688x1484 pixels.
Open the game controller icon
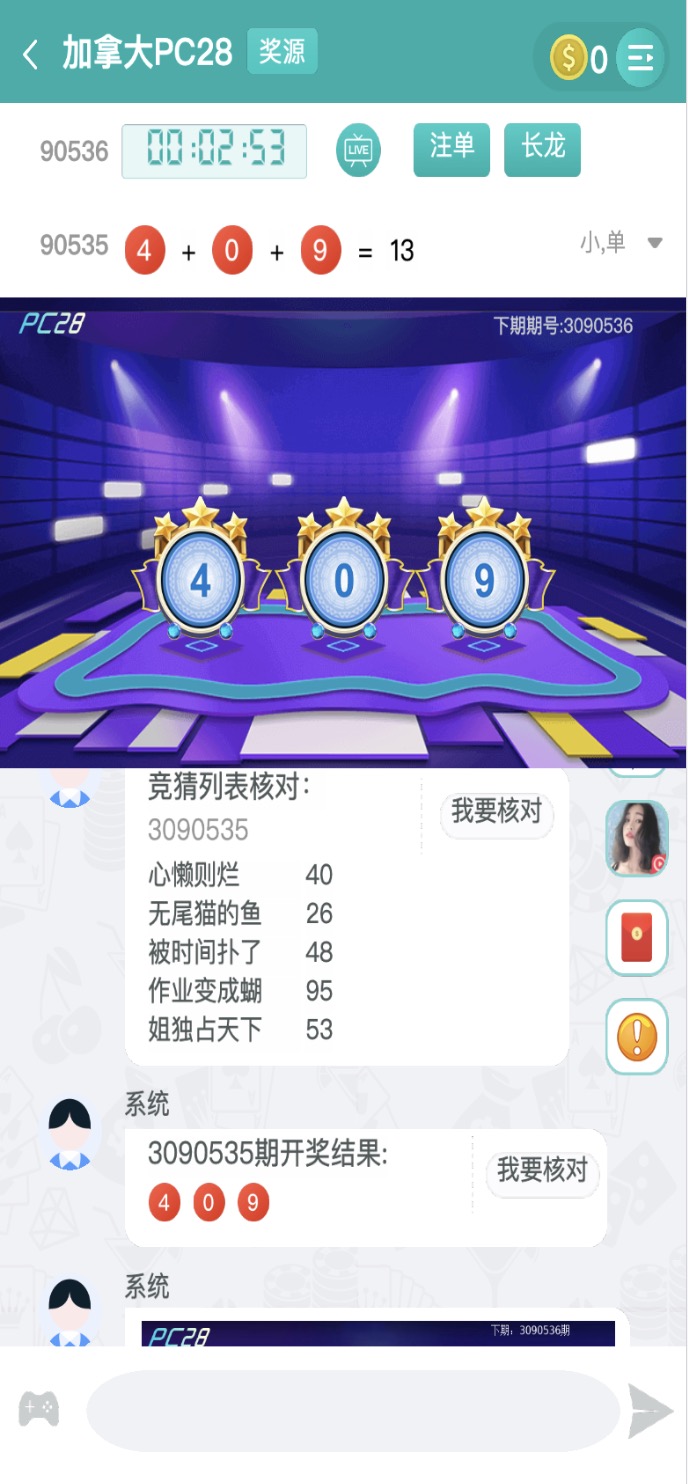(x=39, y=1409)
